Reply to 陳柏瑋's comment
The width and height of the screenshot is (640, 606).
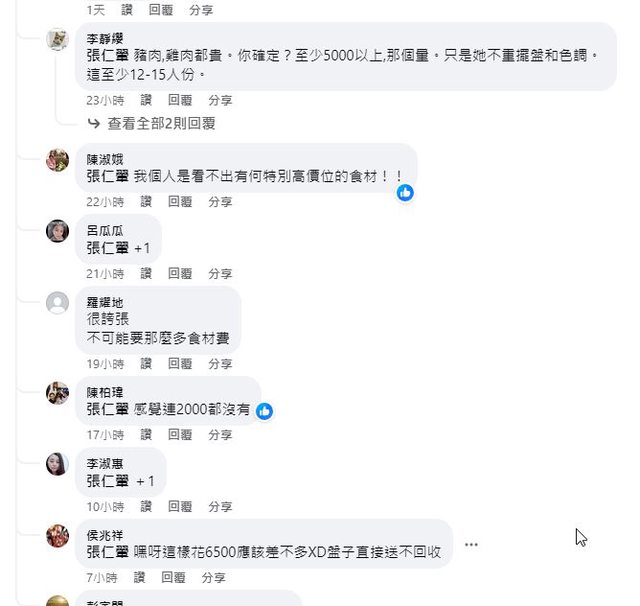tap(180, 435)
